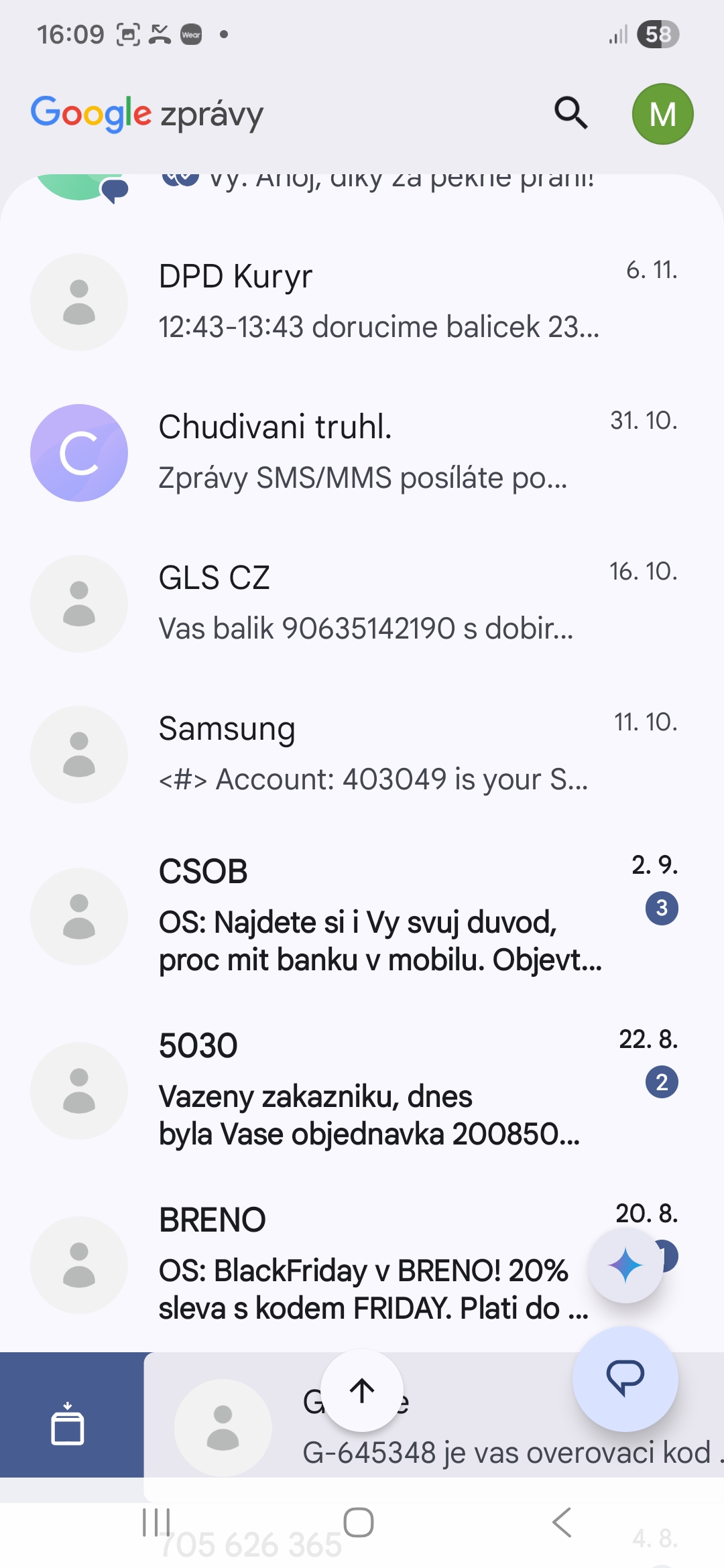This screenshot has height=1568, width=724.
Task: Go to the home screen via home button
Action: pos(359,1522)
